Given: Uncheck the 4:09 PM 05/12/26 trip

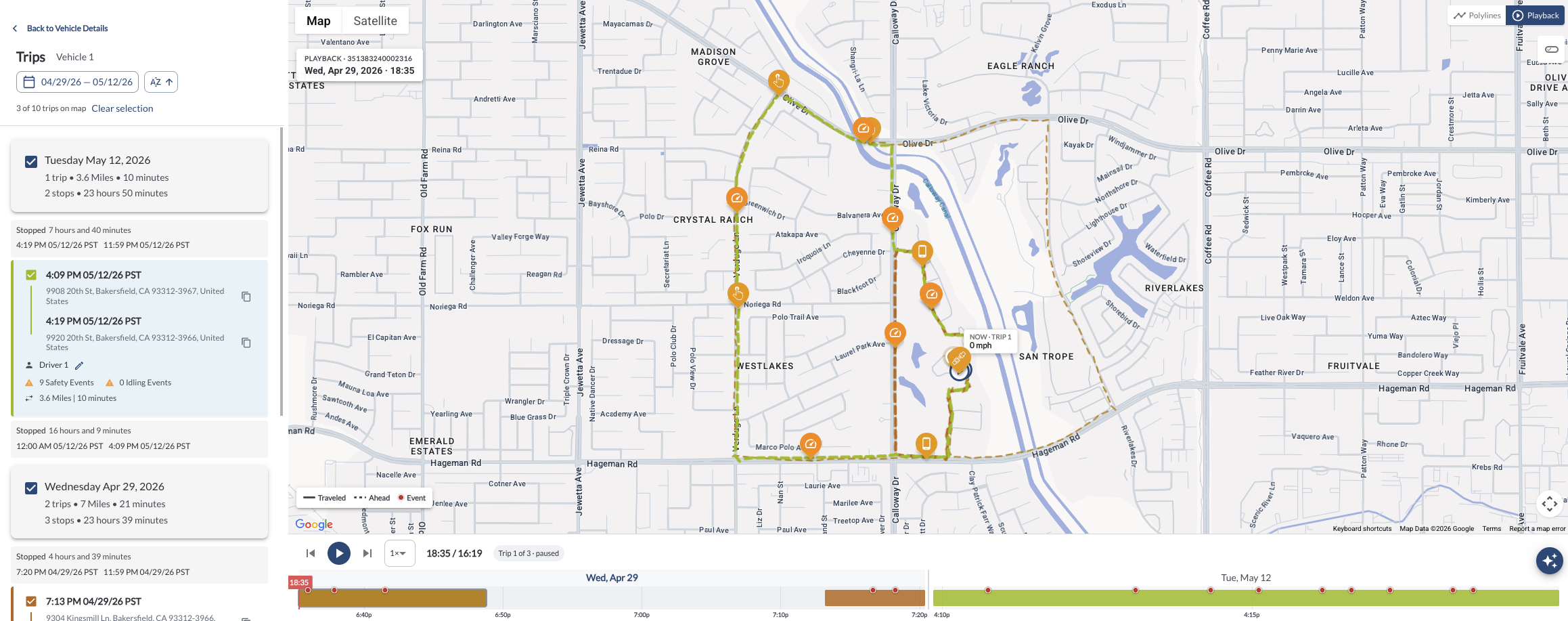Looking at the screenshot, I should coord(31,275).
